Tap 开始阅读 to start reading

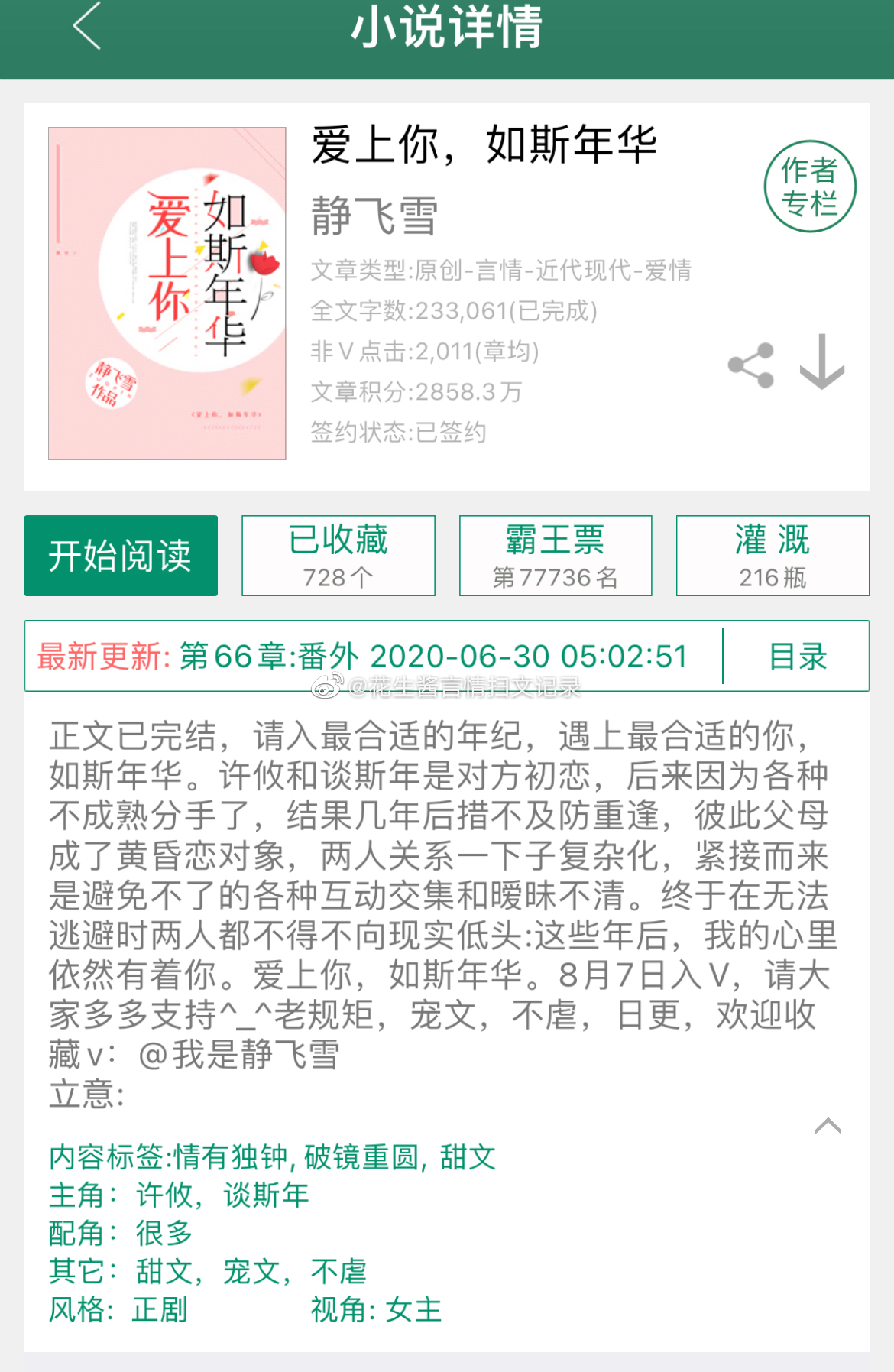click(x=121, y=556)
